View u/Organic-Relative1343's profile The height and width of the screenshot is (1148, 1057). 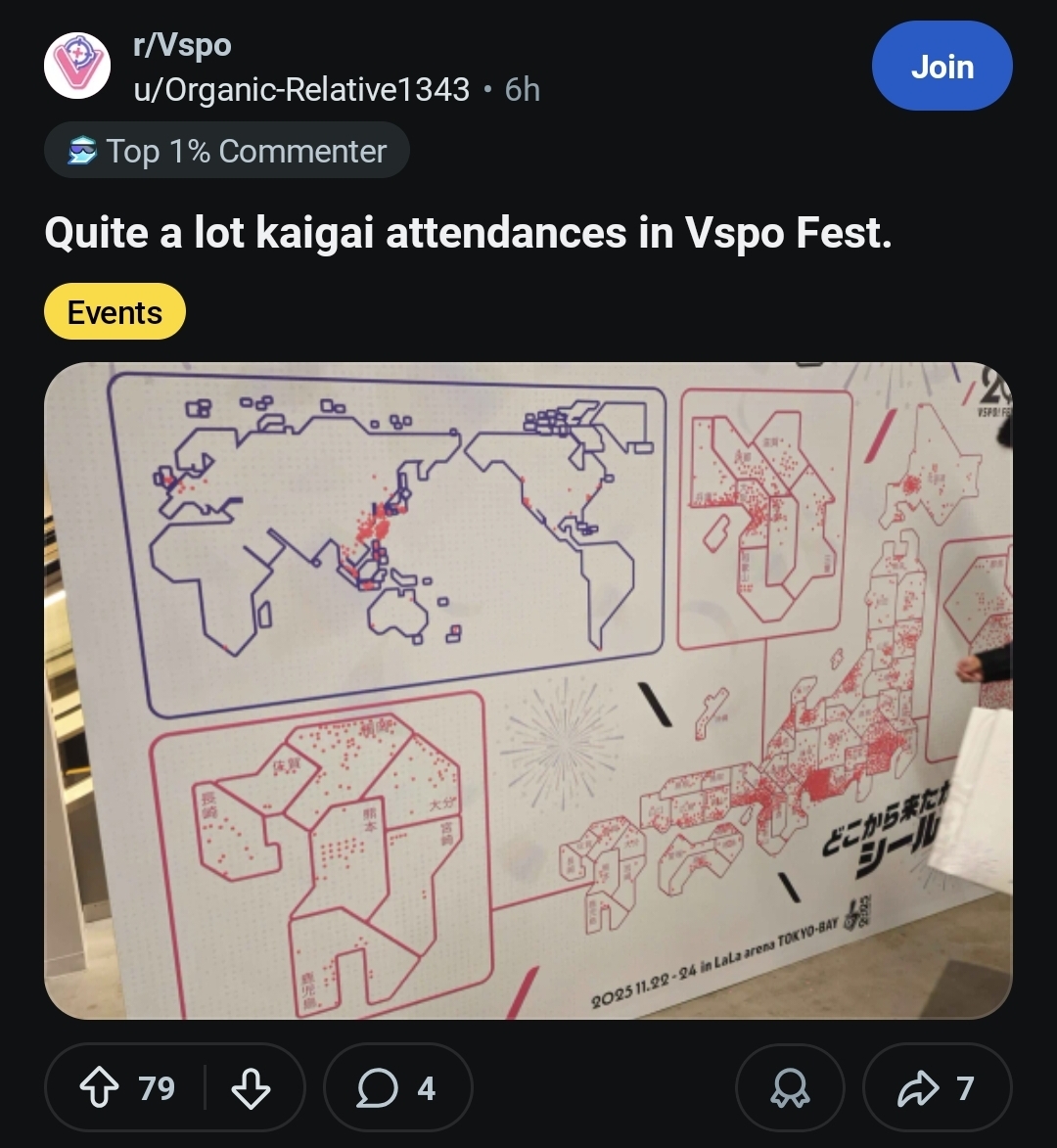[x=302, y=90]
